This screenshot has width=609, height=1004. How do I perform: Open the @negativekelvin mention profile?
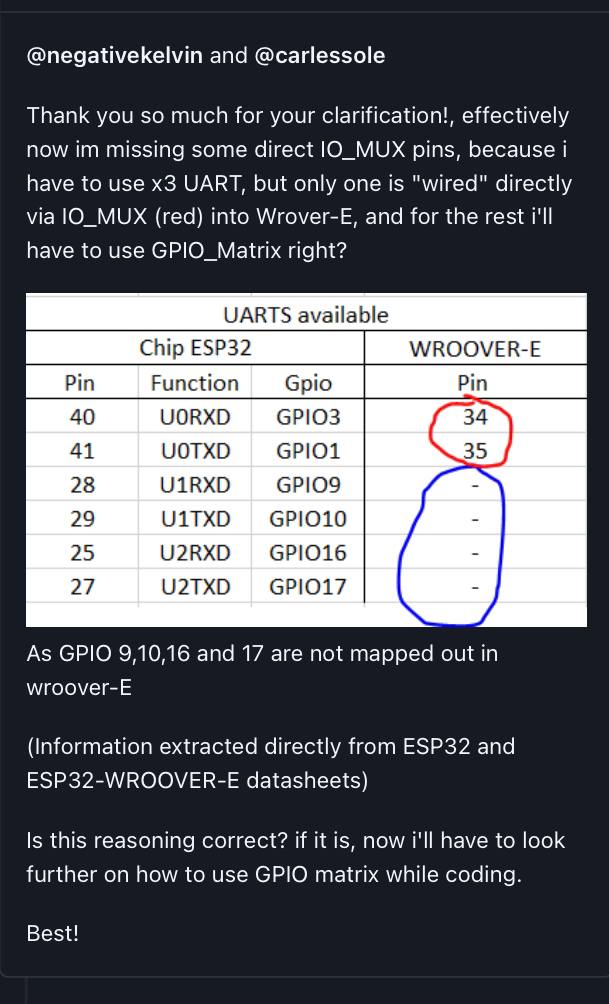(x=115, y=56)
